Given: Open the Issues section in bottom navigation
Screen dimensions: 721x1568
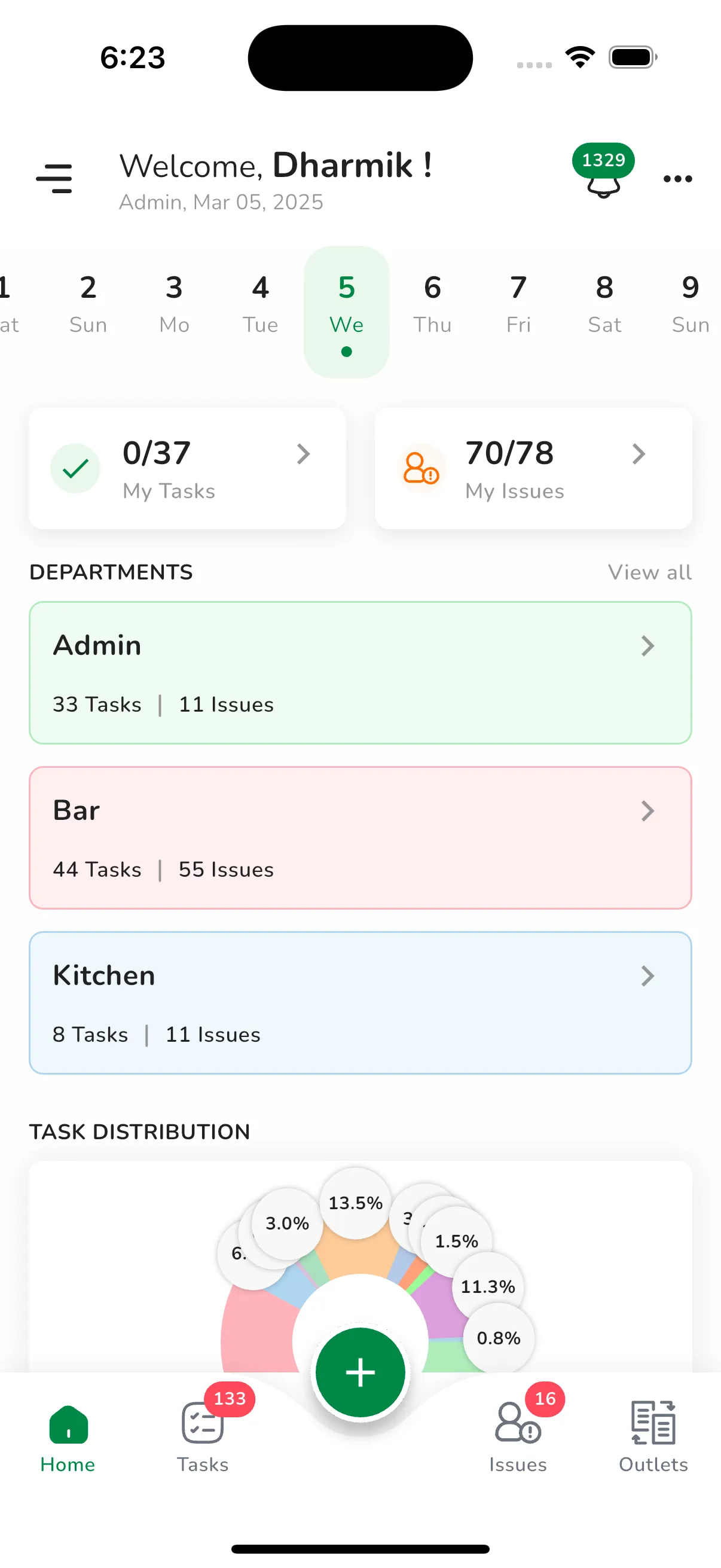Looking at the screenshot, I should coord(517,1436).
